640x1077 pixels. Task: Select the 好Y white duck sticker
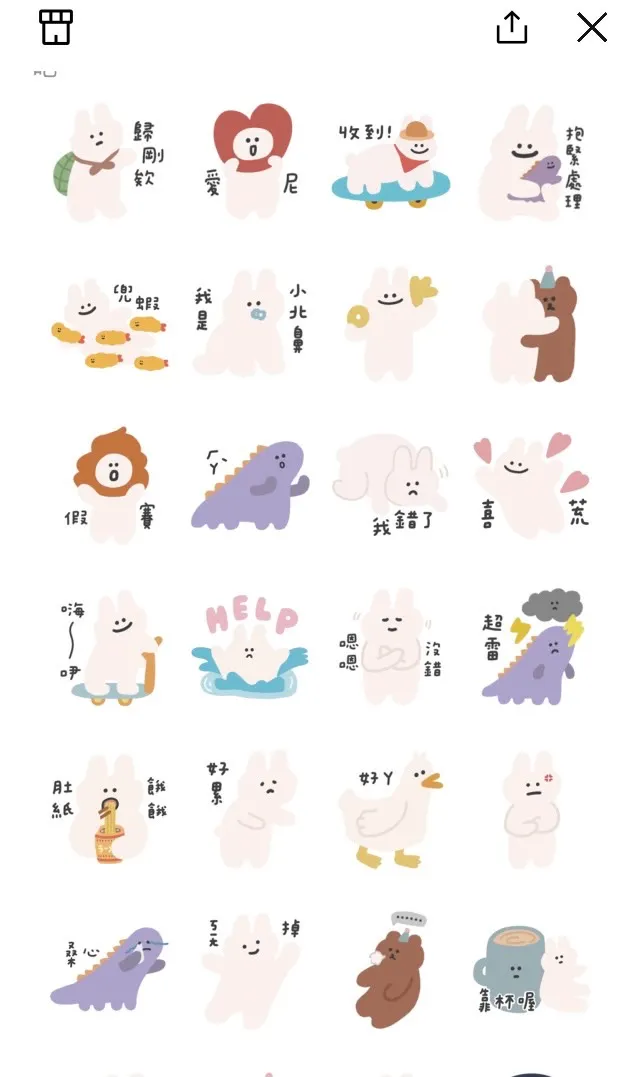tap(390, 811)
